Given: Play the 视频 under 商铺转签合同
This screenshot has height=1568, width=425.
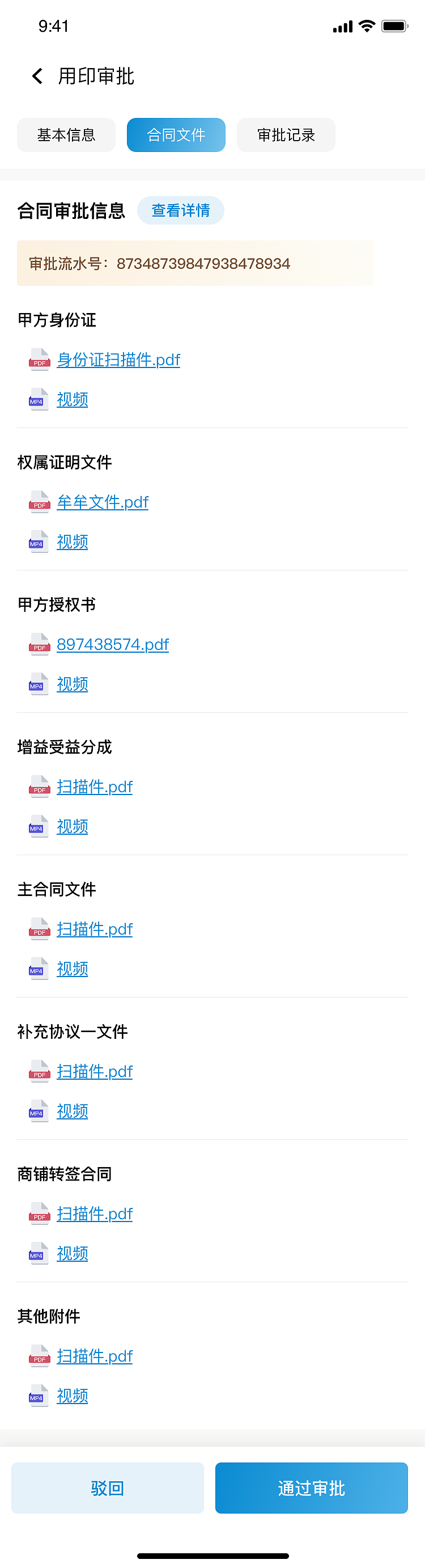Looking at the screenshot, I should (x=73, y=1254).
